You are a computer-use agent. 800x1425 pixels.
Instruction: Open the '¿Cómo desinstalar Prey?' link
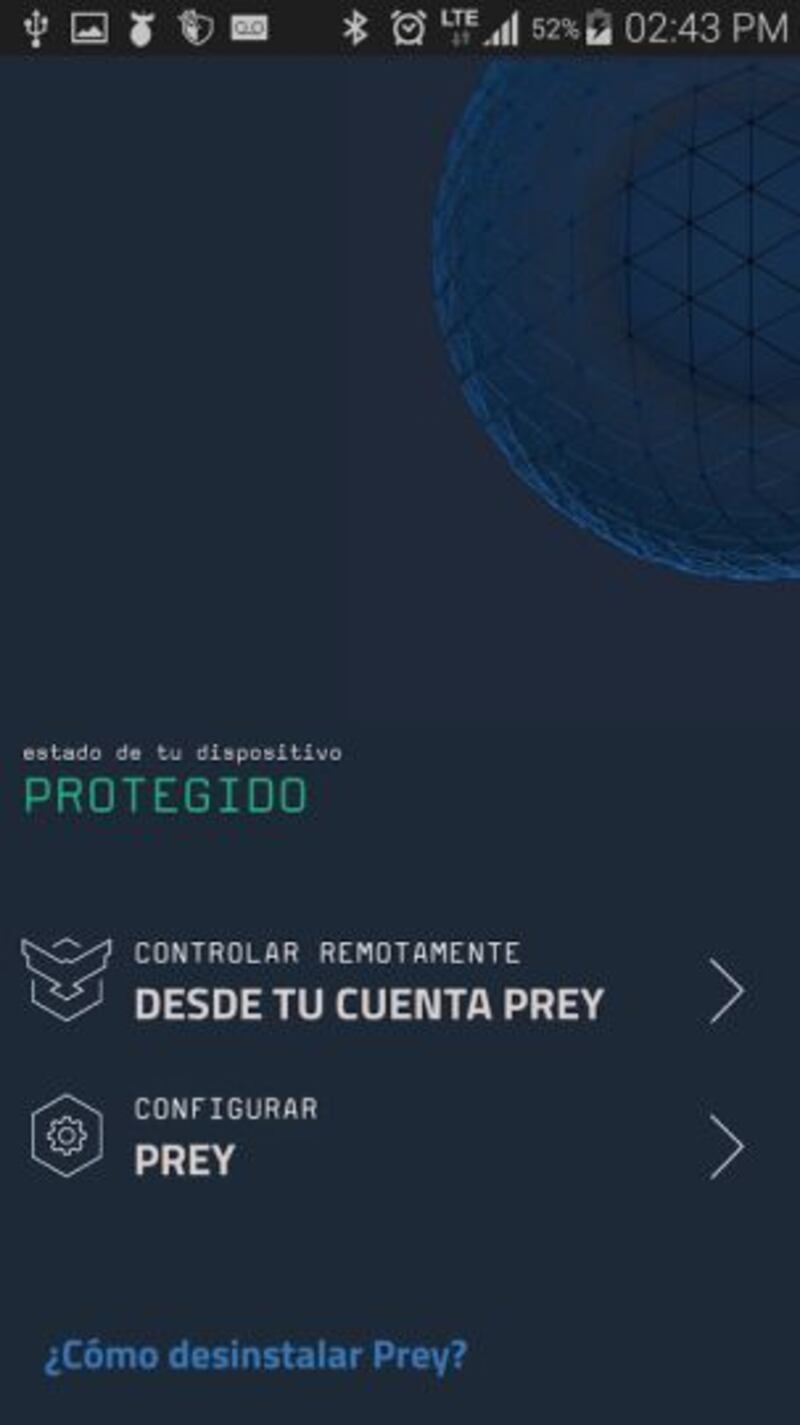point(255,1356)
